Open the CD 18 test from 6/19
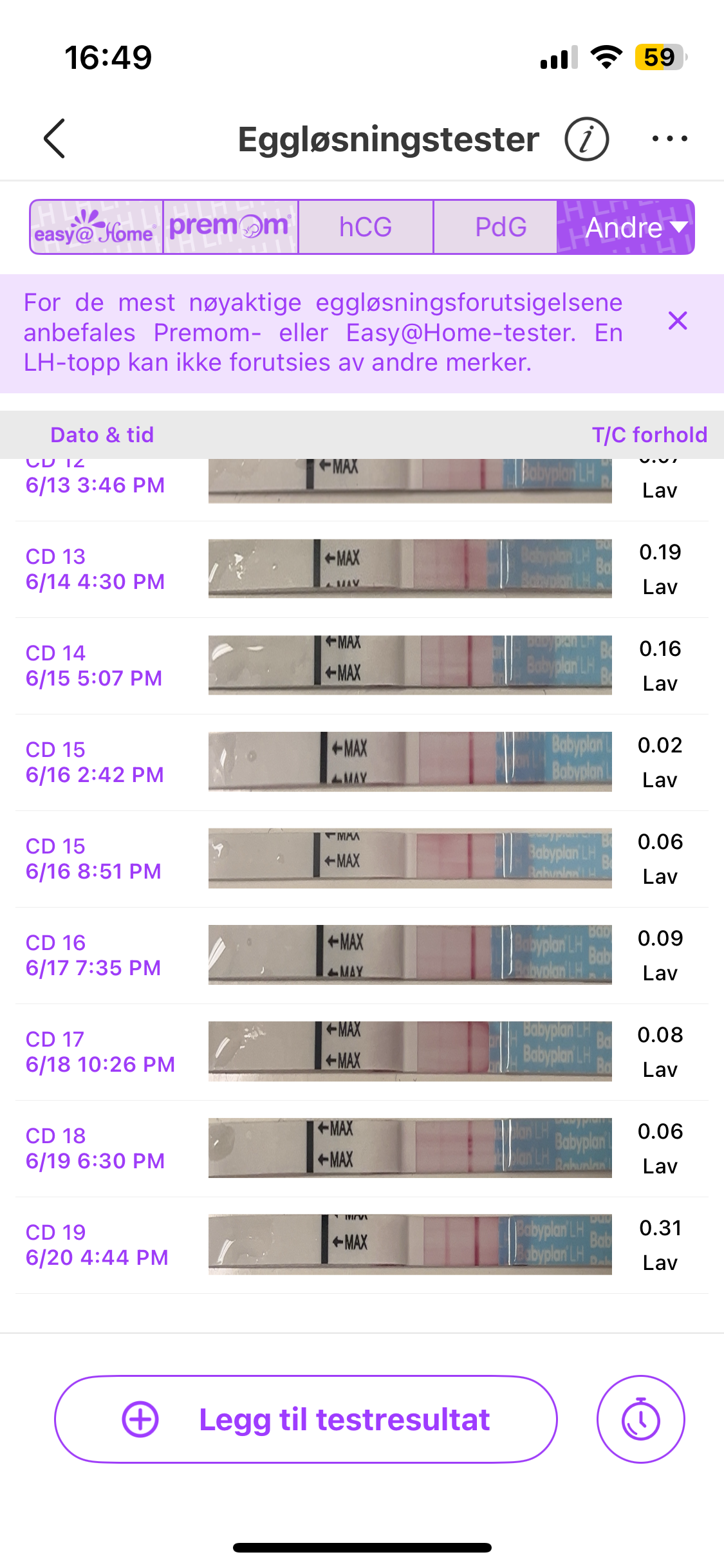 (362, 1148)
